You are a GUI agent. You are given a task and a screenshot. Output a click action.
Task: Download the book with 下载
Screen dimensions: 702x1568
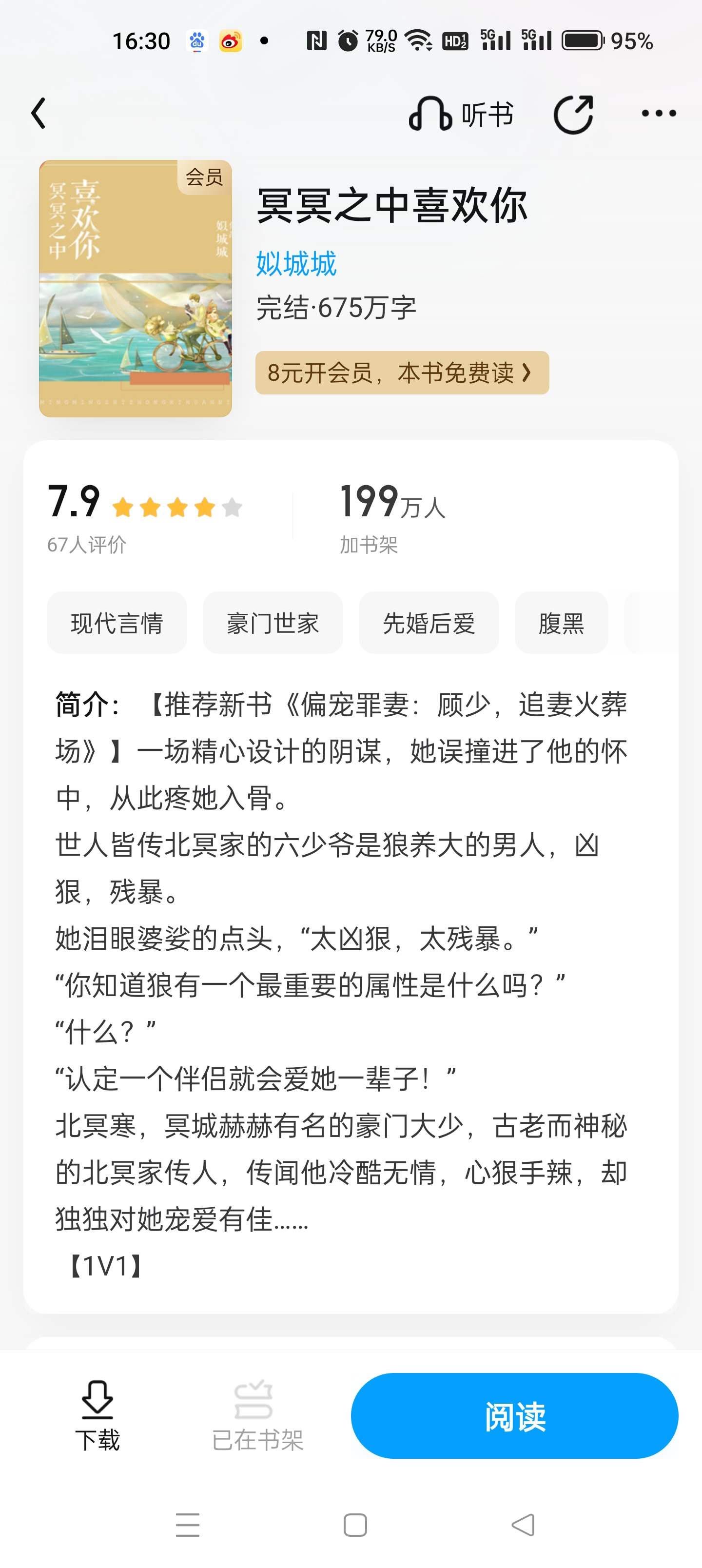pos(97,1416)
